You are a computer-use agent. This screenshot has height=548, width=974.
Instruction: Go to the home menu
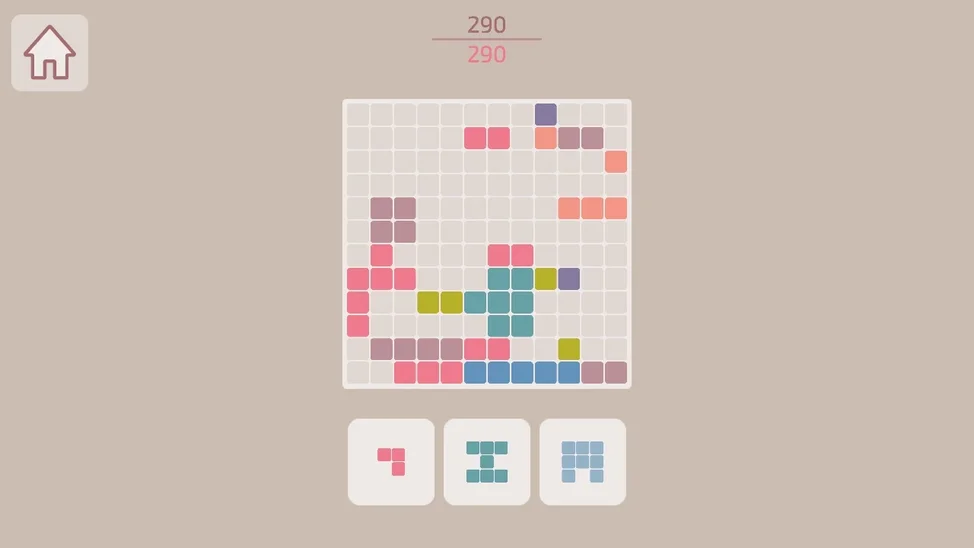click(49, 53)
